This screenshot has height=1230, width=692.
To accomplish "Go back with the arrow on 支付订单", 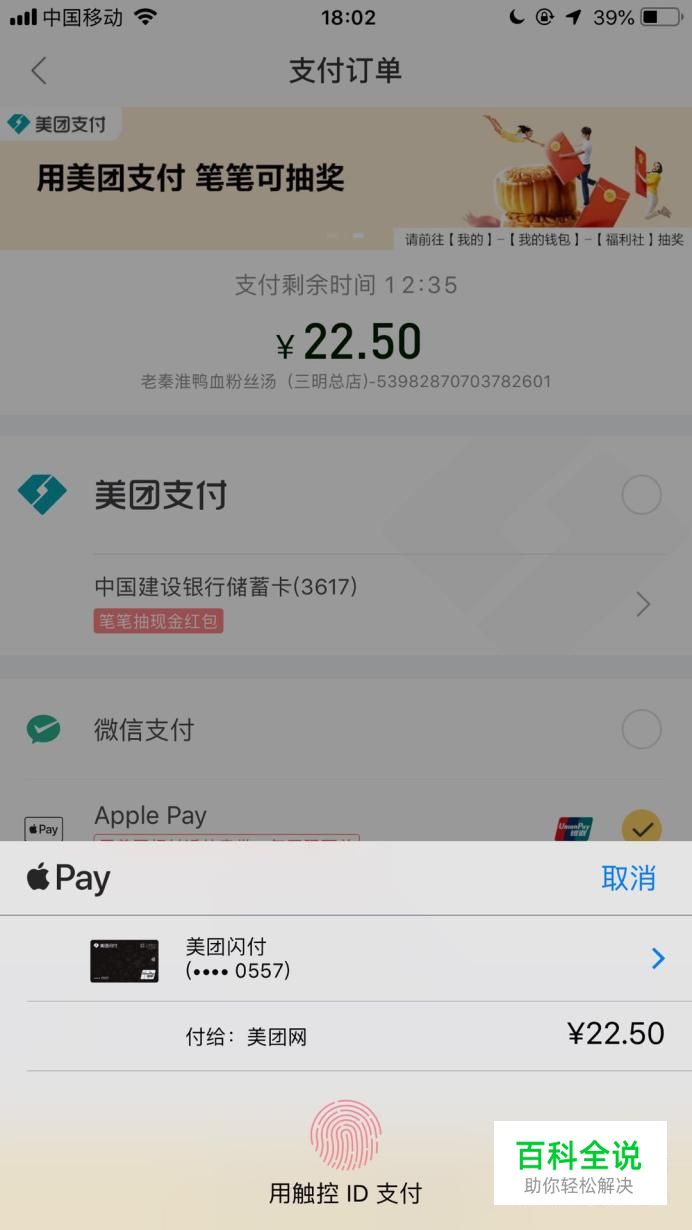I will (x=39, y=70).
